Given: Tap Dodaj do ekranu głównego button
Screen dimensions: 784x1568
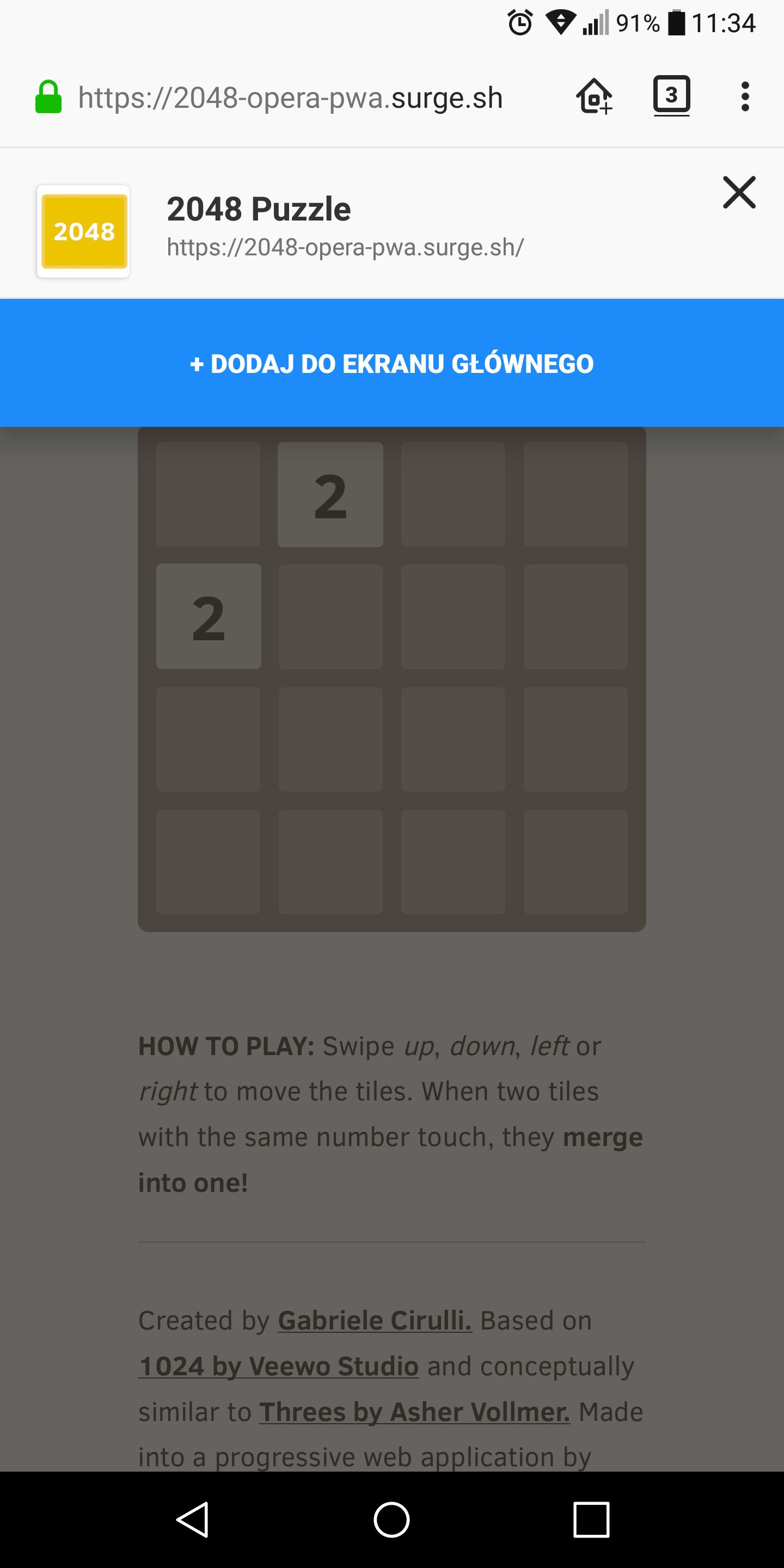Looking at the screenshot, I should (x=392, y=363).
